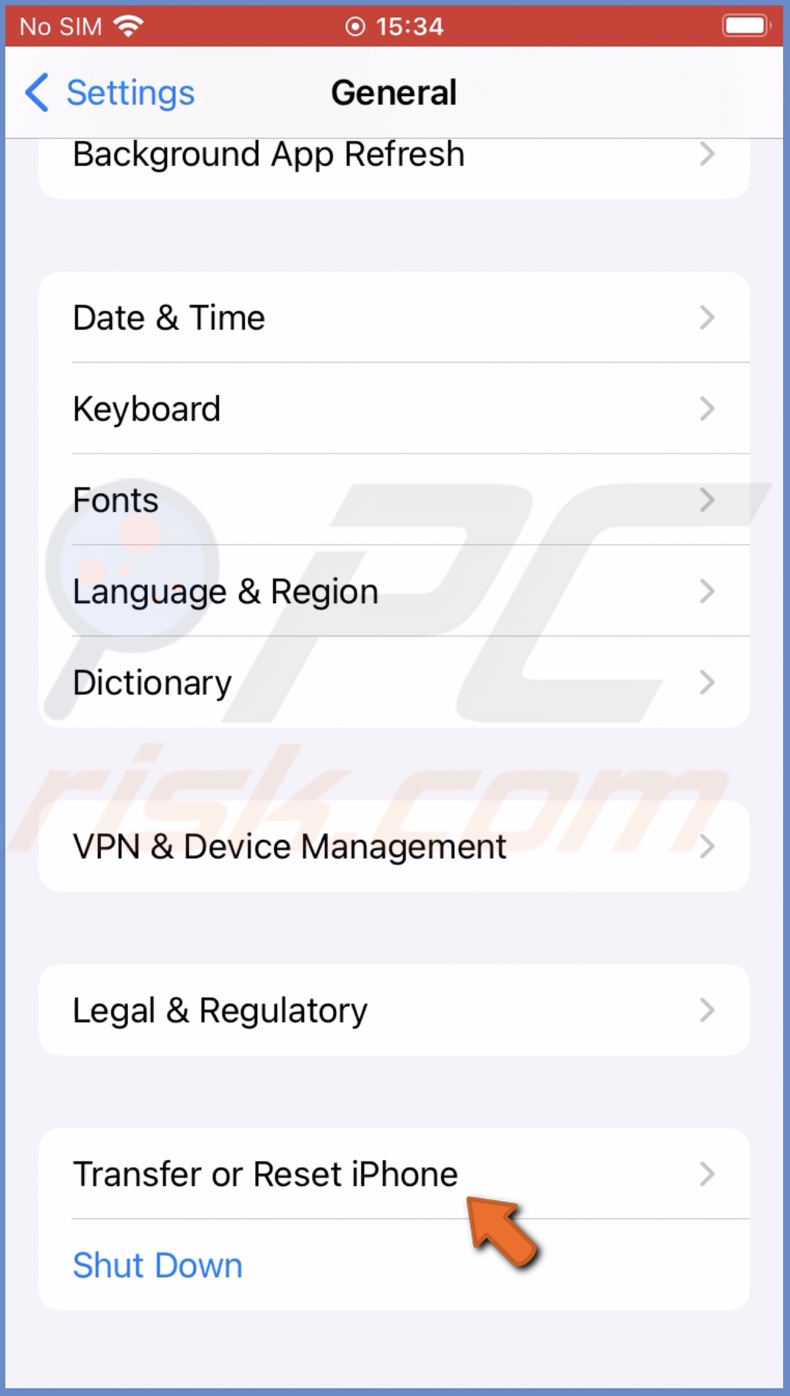Tap the chevron beside Date & Time
The height and width of the screenshot is (1396, 790).
coord(707,317)
